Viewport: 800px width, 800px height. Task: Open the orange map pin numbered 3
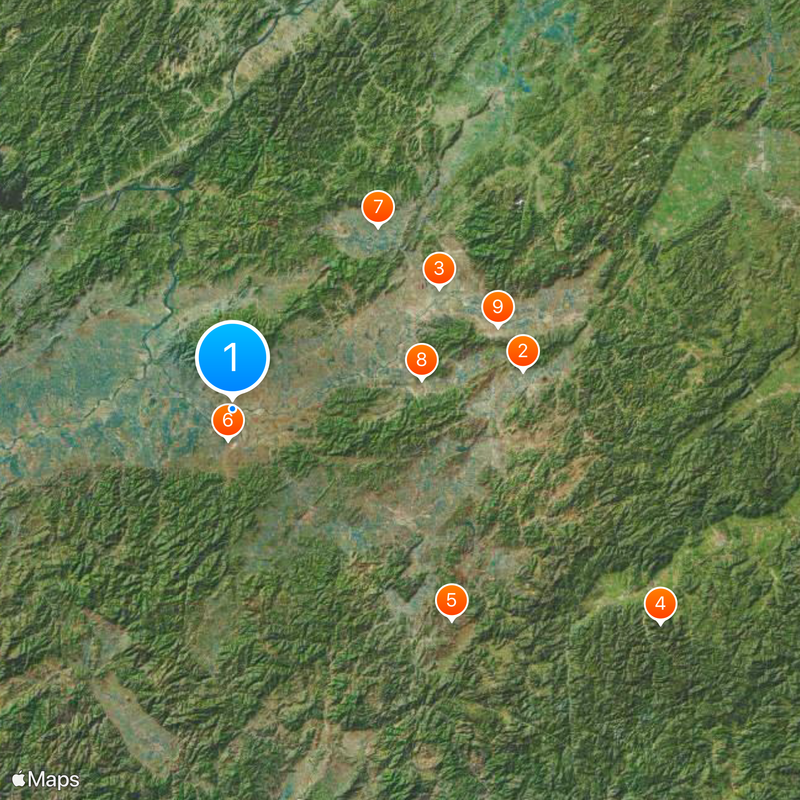(x=438, y=269)
